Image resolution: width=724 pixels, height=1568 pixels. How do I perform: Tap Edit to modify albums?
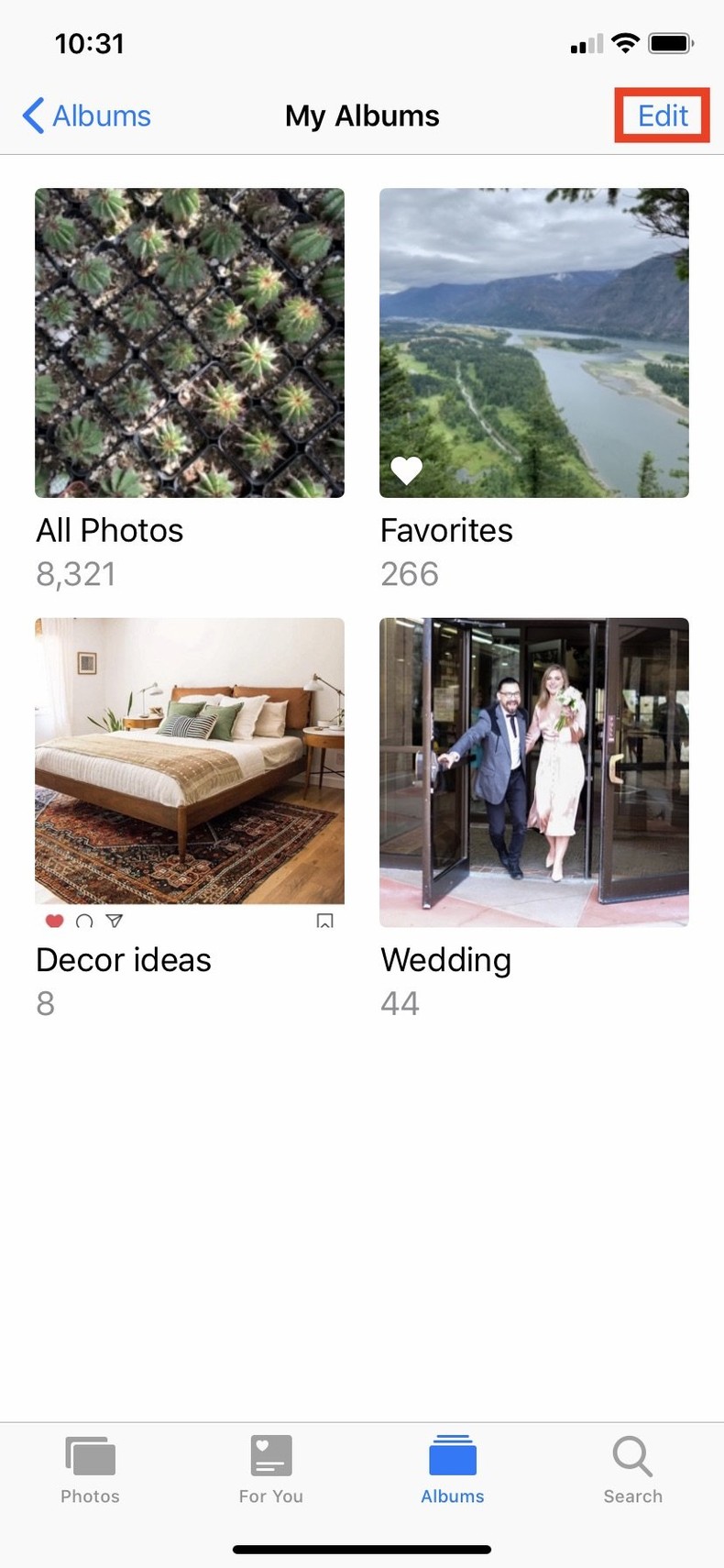click(662, 116)
